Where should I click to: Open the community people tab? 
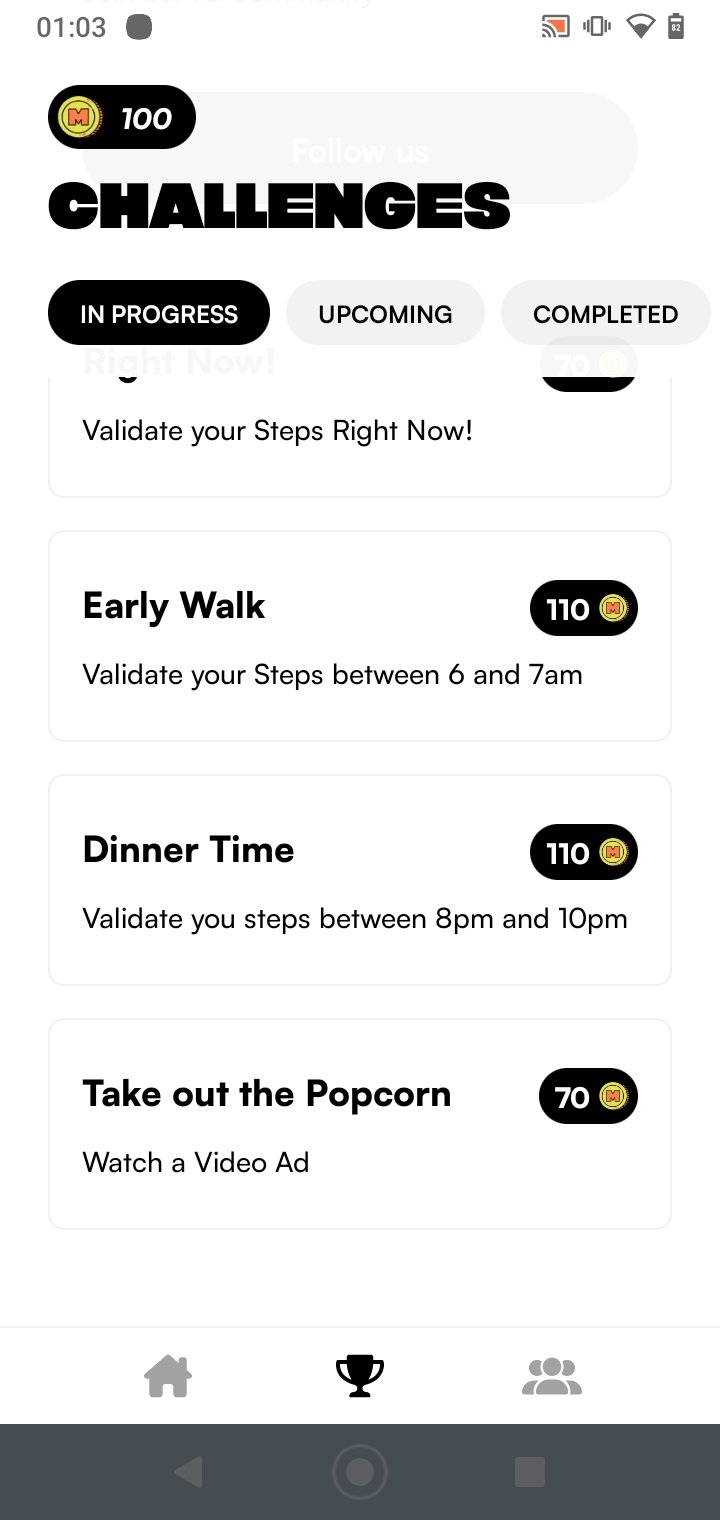pyautogui.click(x=552, y=1376)
